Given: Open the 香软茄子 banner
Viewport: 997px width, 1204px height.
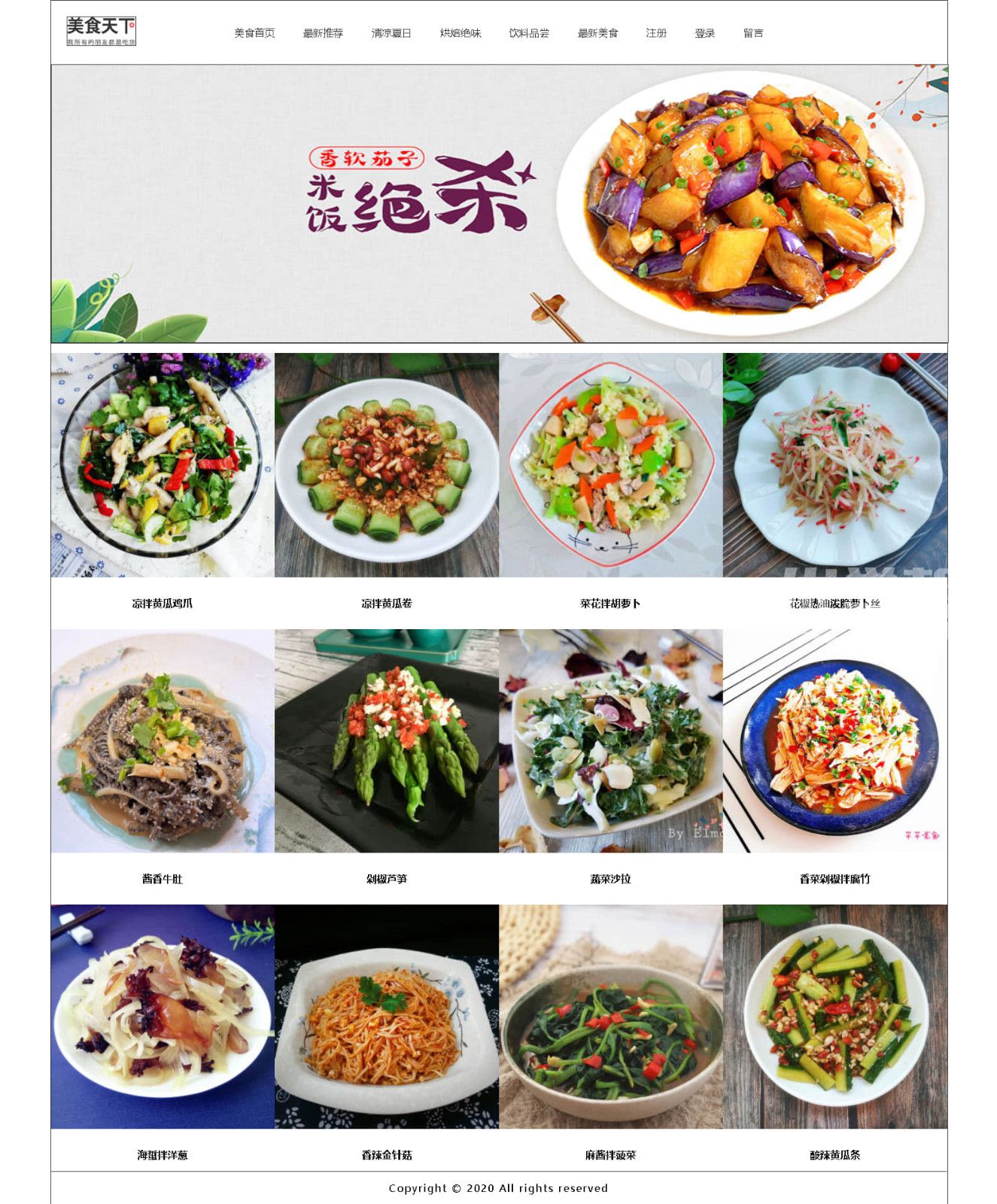Looking at the screenshot, I should coord(499,204).
